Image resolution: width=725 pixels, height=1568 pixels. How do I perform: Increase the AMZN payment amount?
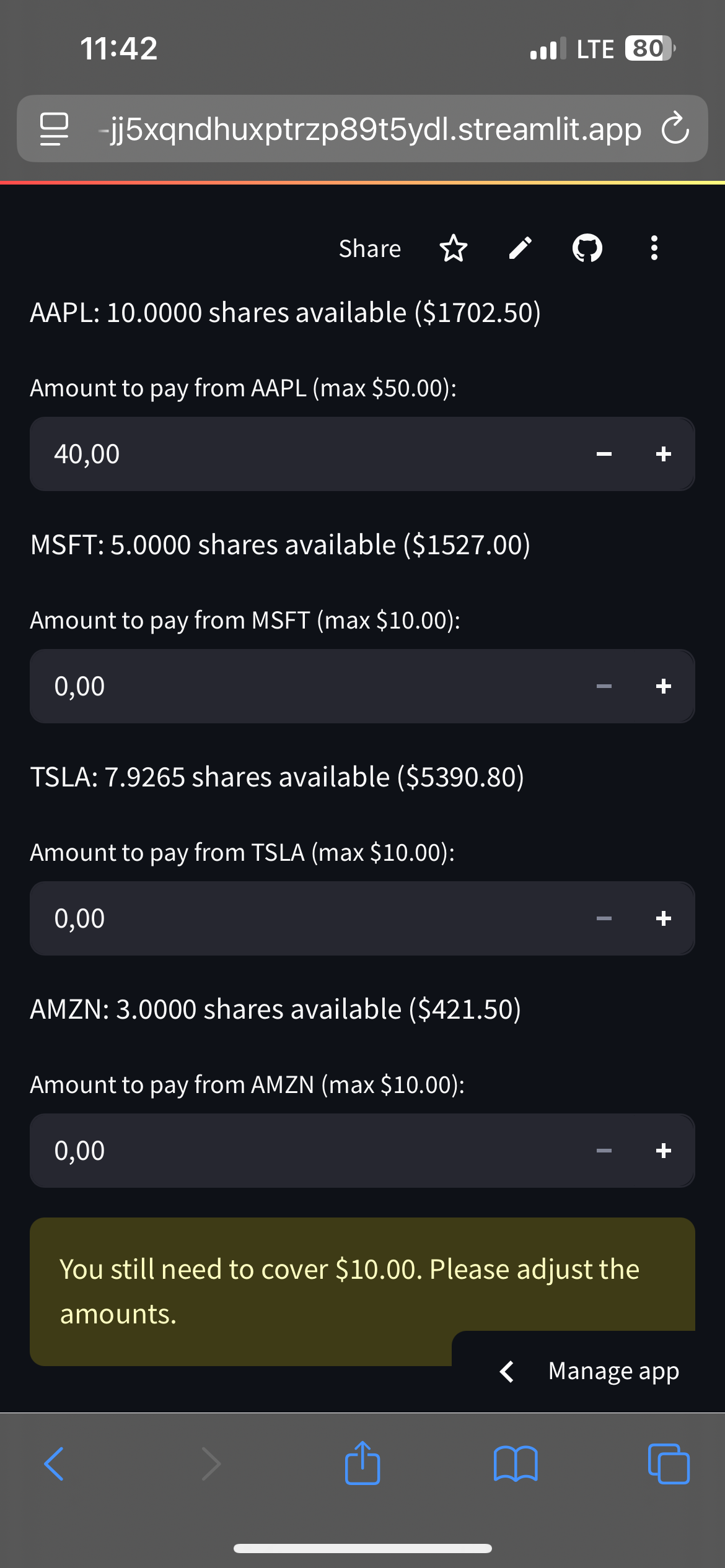pos(664,1151)
